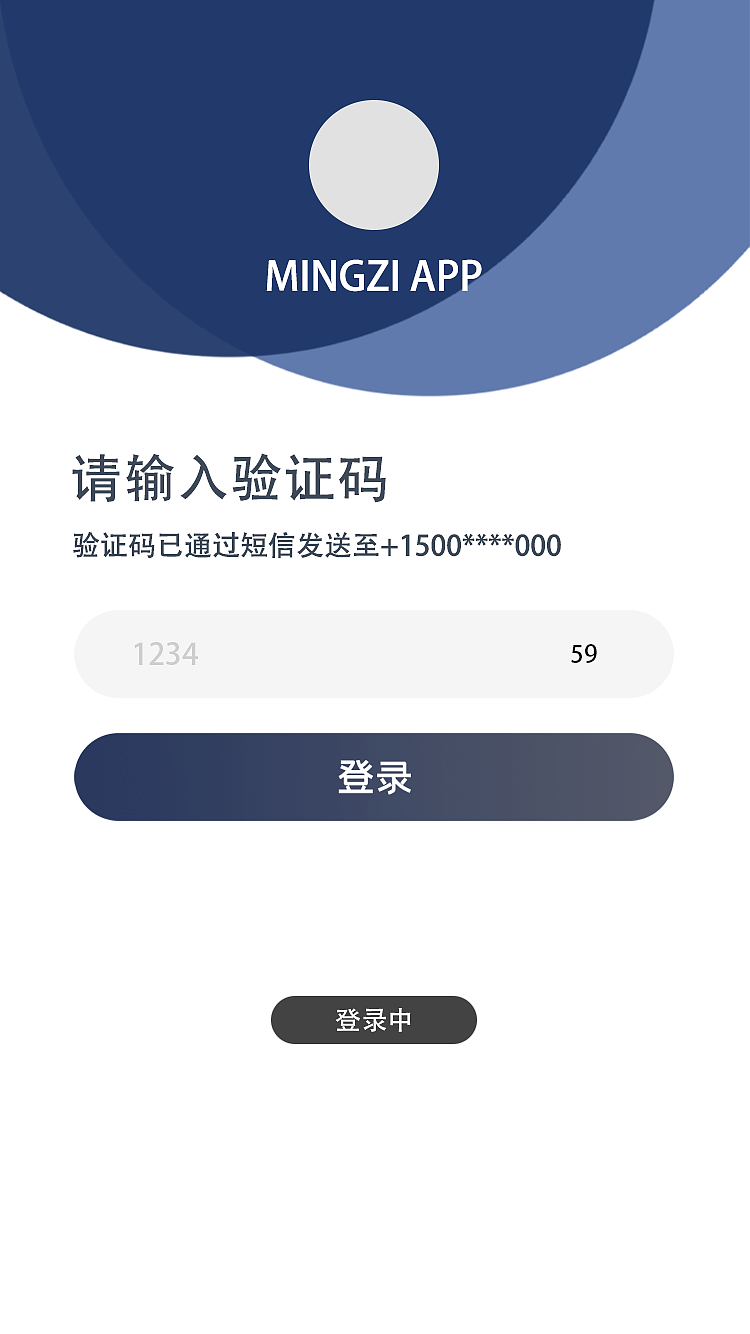This screenshot has width=750, height=1334.
Task: Tap the 登录中 status pill button
Action: pos(374,1020)
